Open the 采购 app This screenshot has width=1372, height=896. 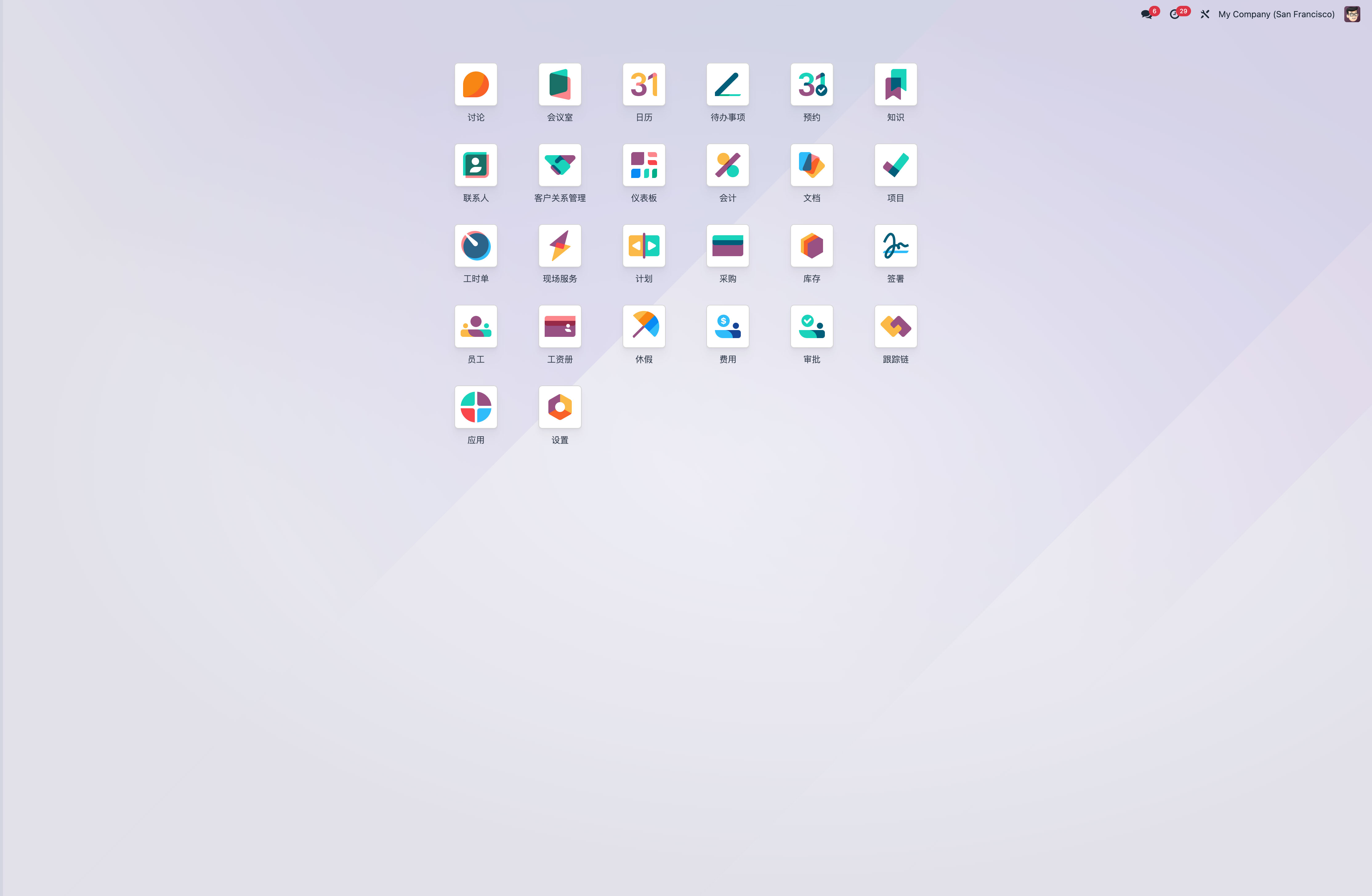(x=728, y=246)
